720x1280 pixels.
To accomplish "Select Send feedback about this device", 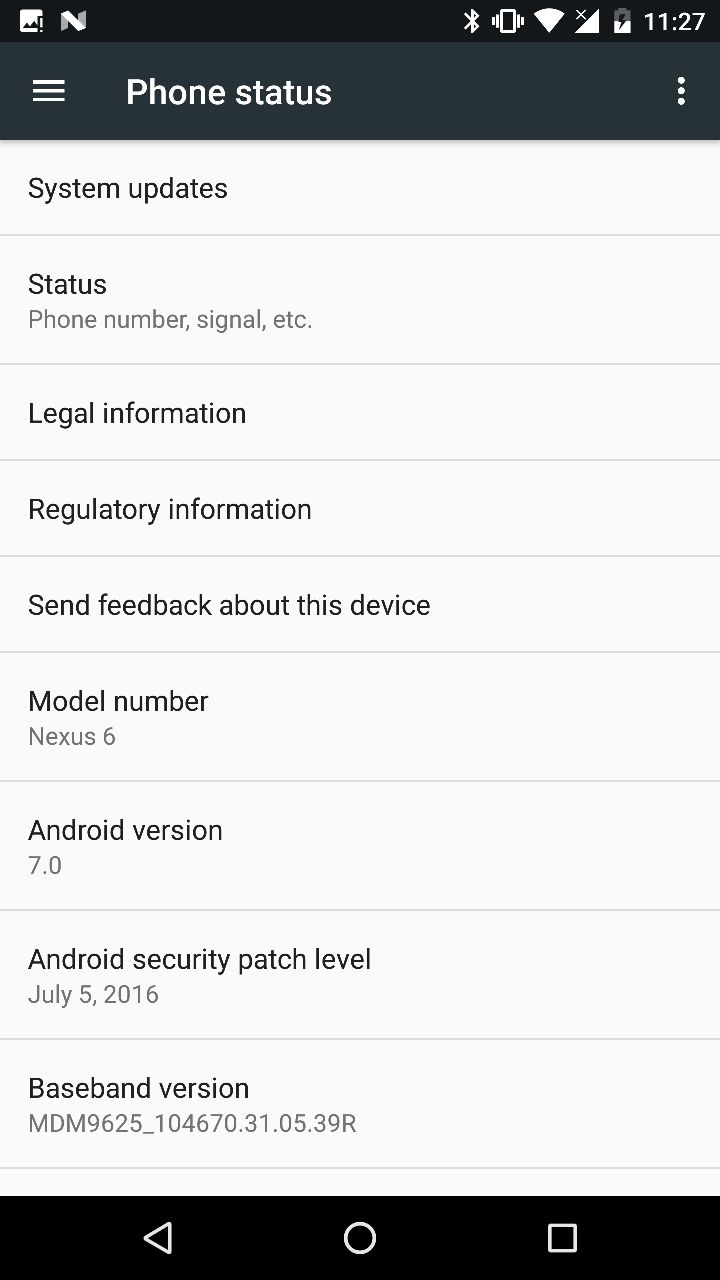I will (x=360, y=605).
